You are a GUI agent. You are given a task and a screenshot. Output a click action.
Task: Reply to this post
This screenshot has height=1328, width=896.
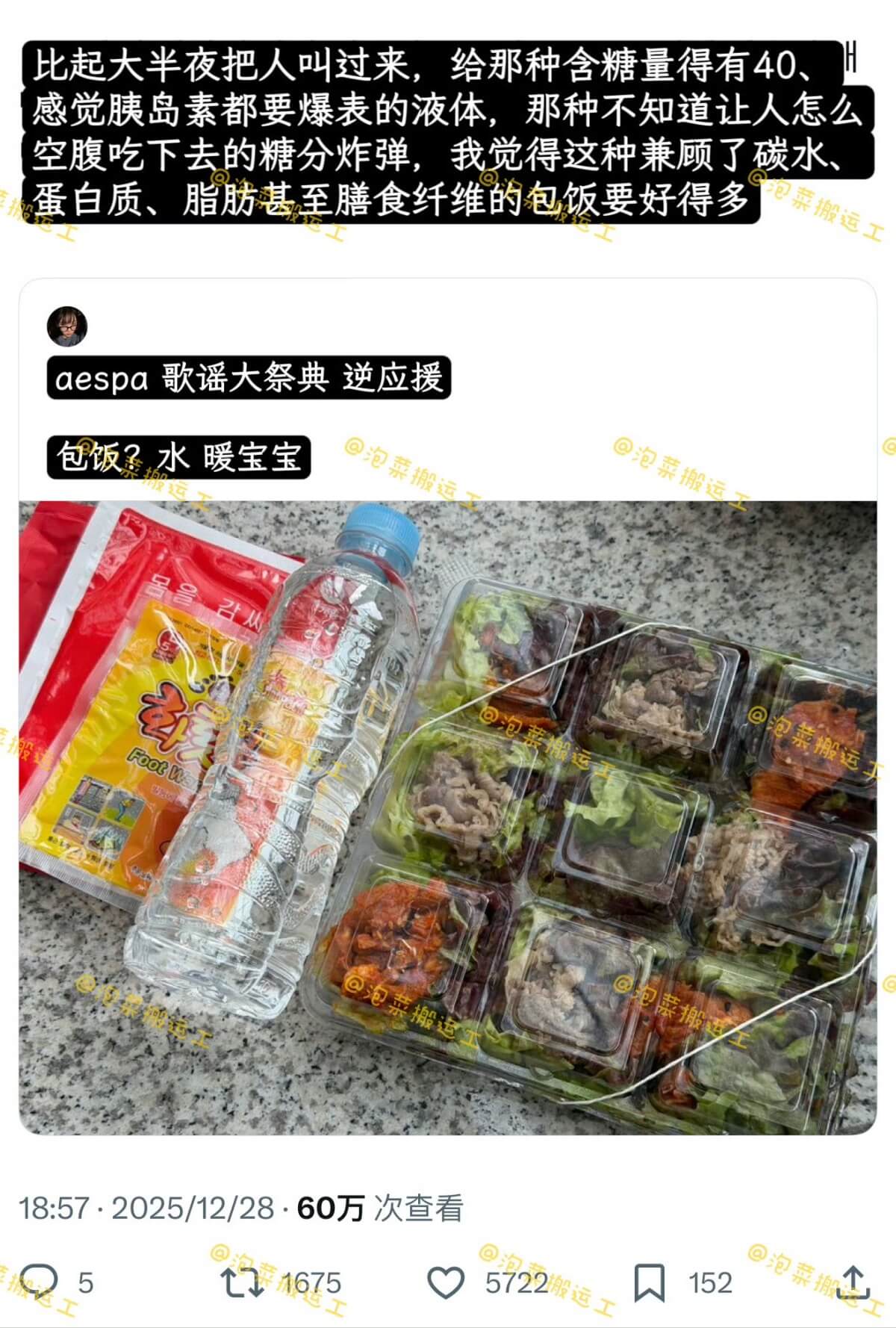pyautogui.click(x=39, y=1282)
